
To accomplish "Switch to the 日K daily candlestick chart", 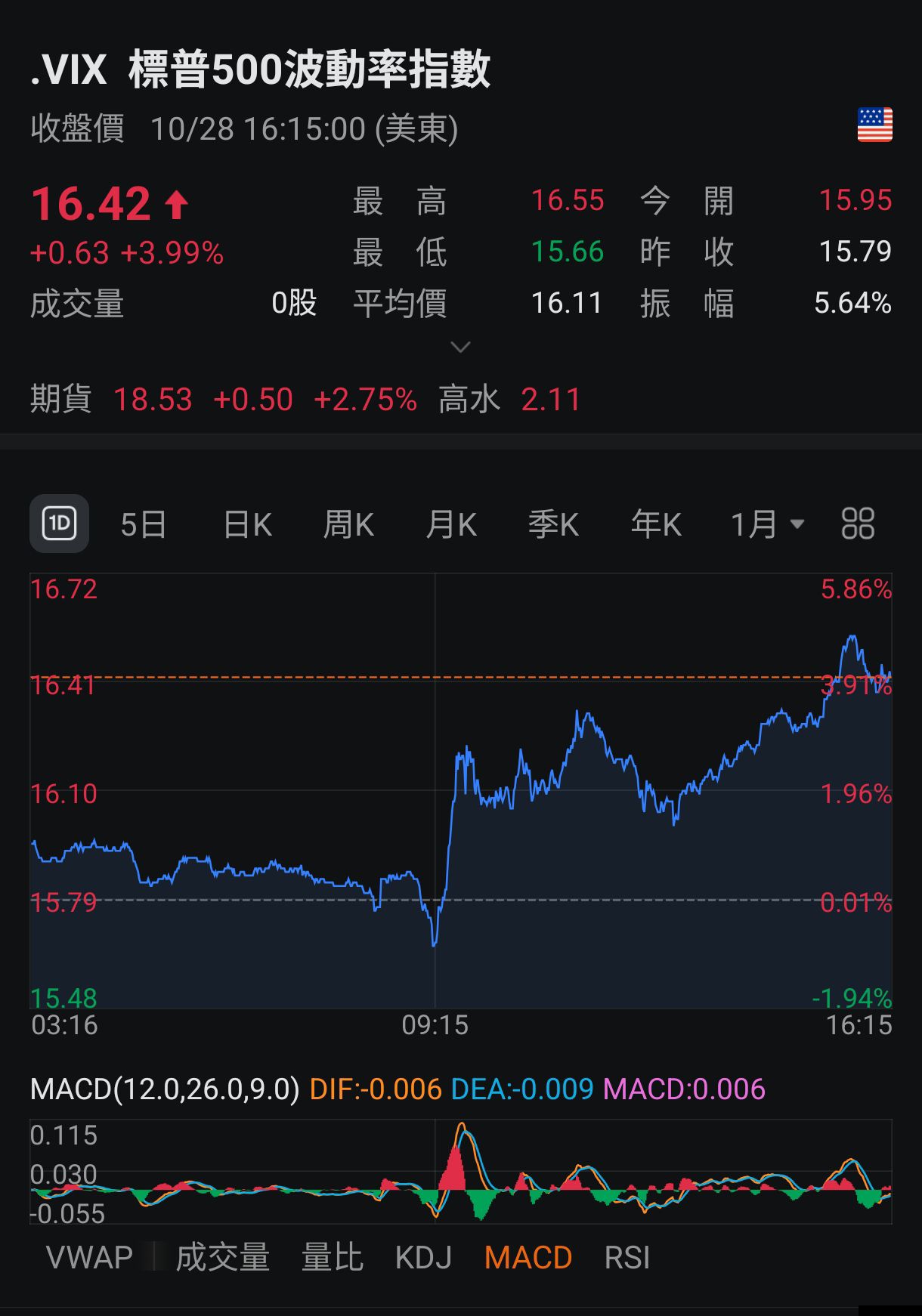I will point(248,524).
